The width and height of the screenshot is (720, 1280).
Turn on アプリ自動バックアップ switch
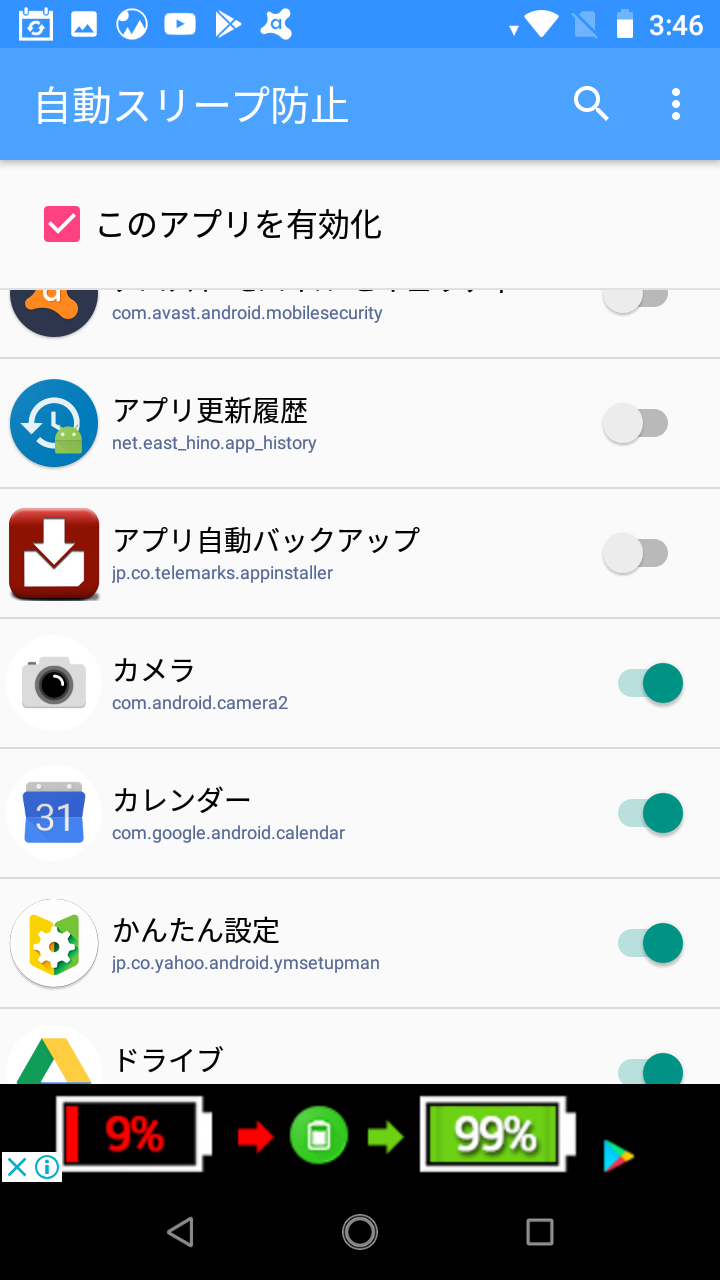coord(636,553)
